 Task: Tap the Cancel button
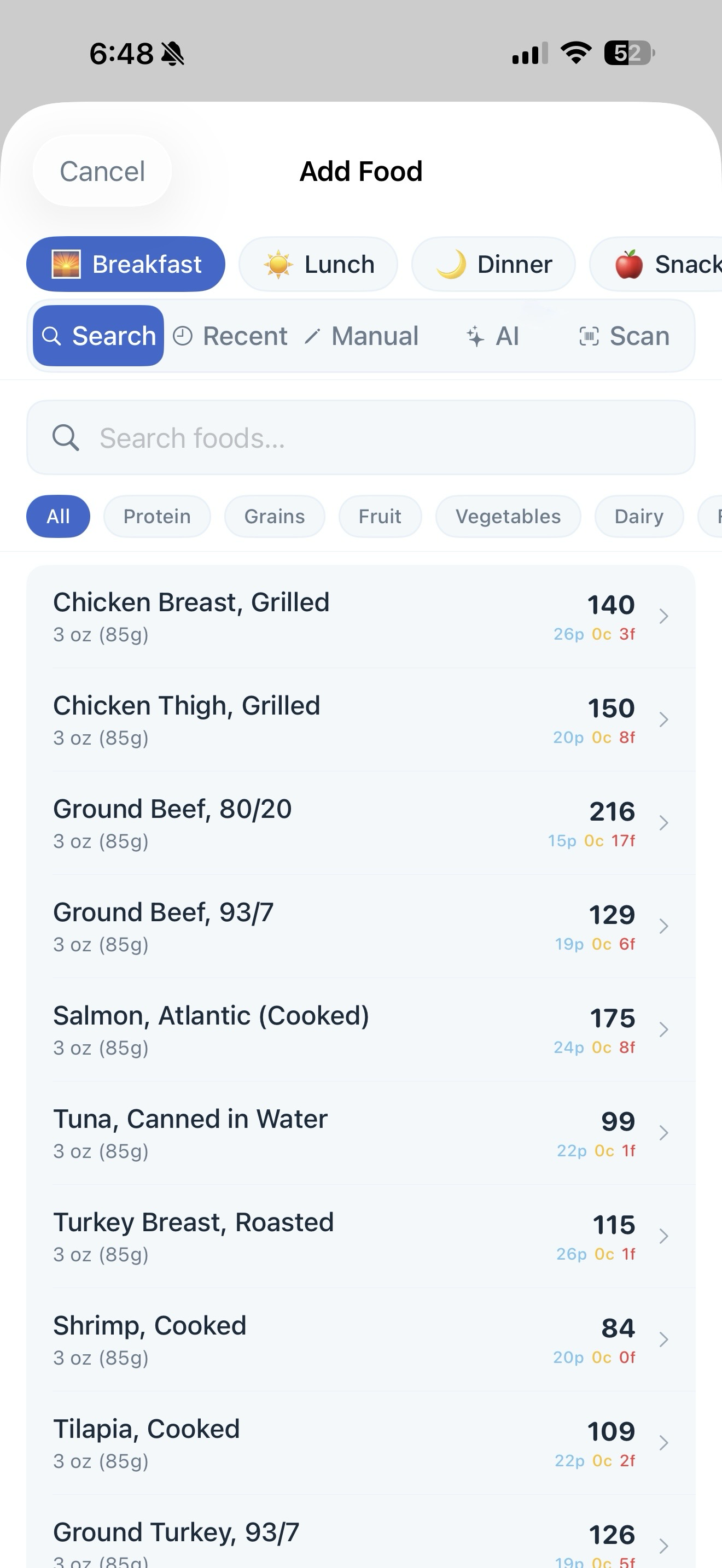click(102, 171)
